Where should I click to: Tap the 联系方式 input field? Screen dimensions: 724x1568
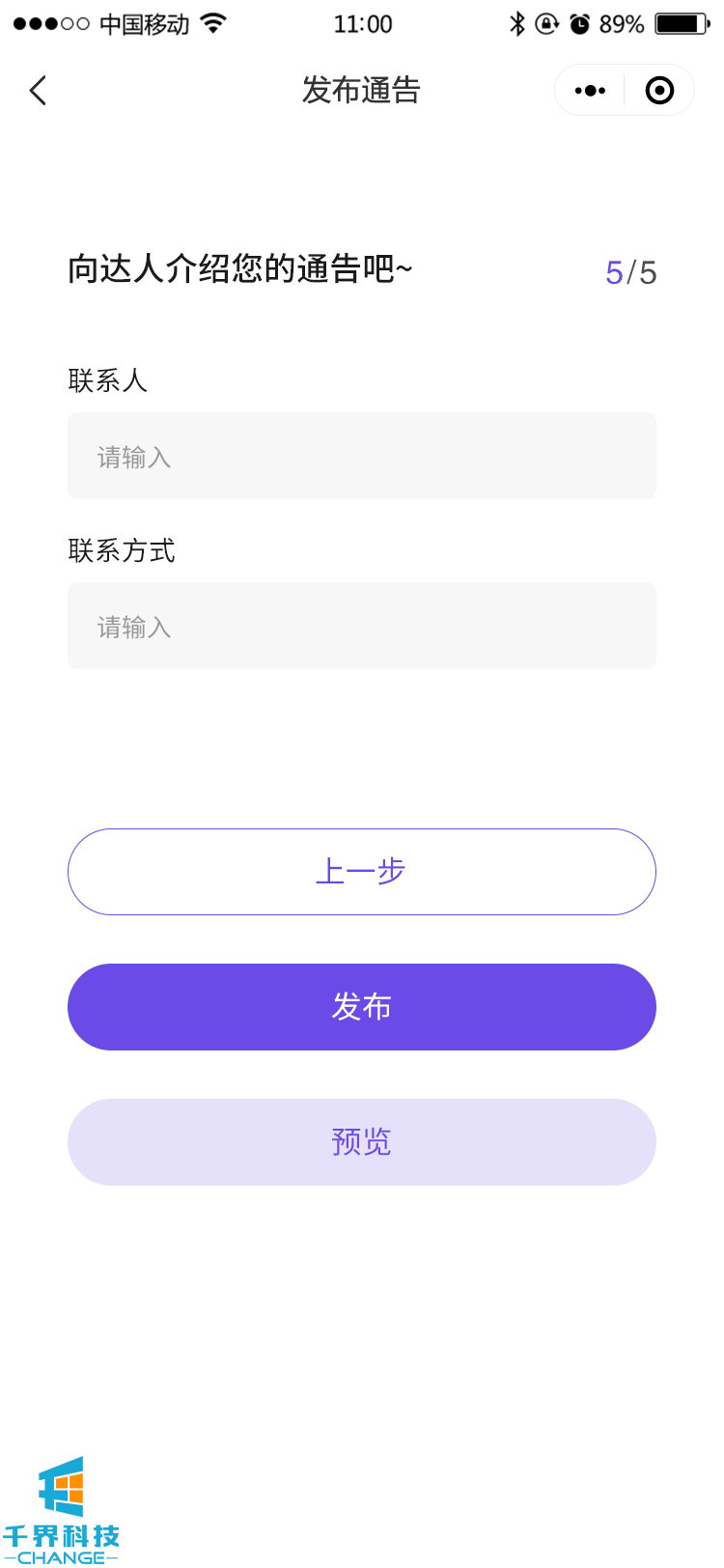coord(362,626)
